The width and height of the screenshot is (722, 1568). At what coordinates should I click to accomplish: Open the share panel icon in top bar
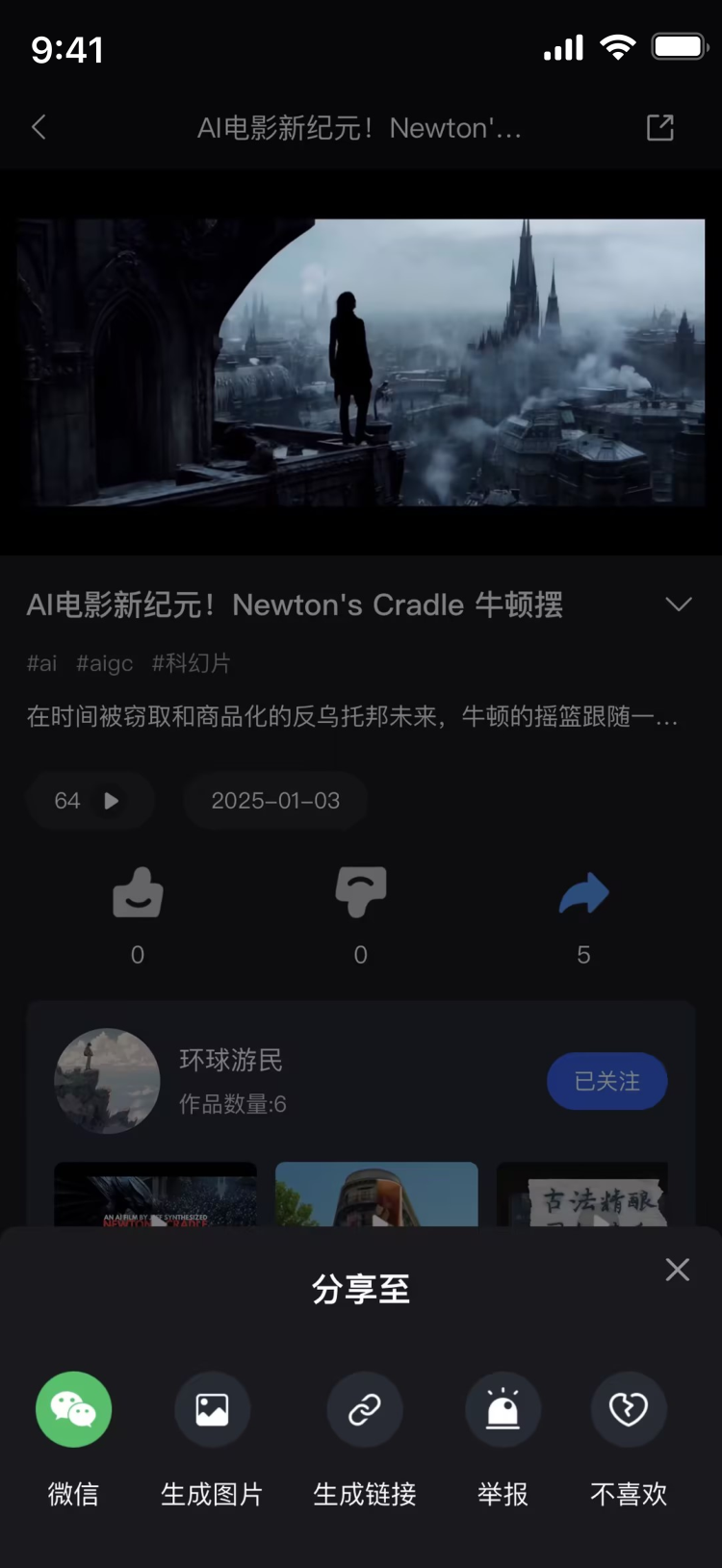tap(659, 127)
